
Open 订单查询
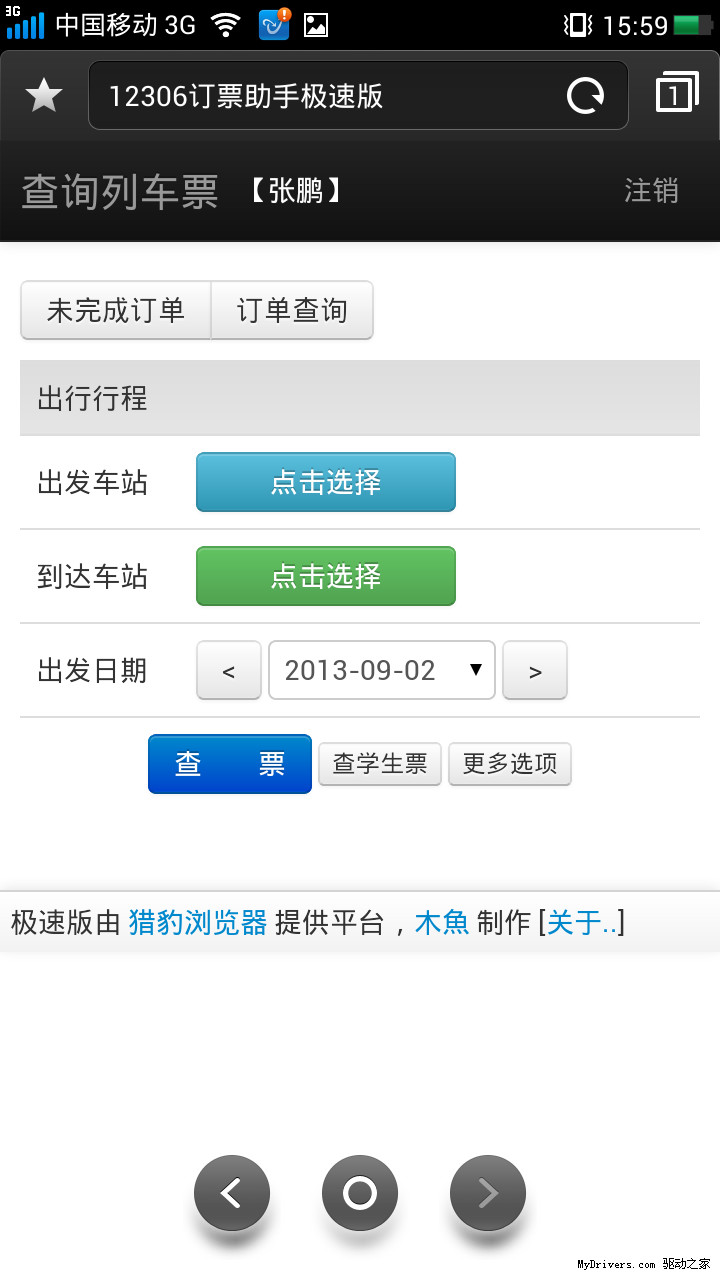click(292, 310)
